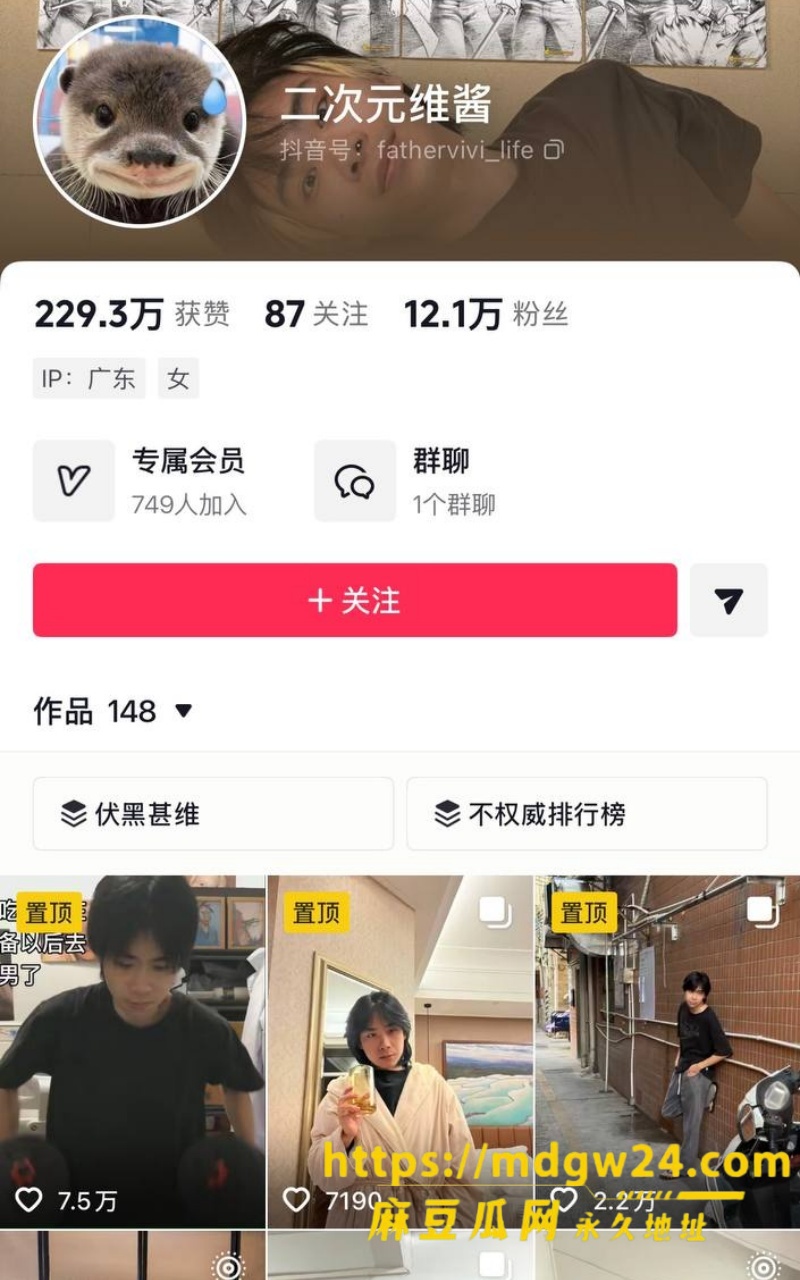Open pinned alley post with 2.2万 likes

pyautogui.click(x=667, y=1052)
